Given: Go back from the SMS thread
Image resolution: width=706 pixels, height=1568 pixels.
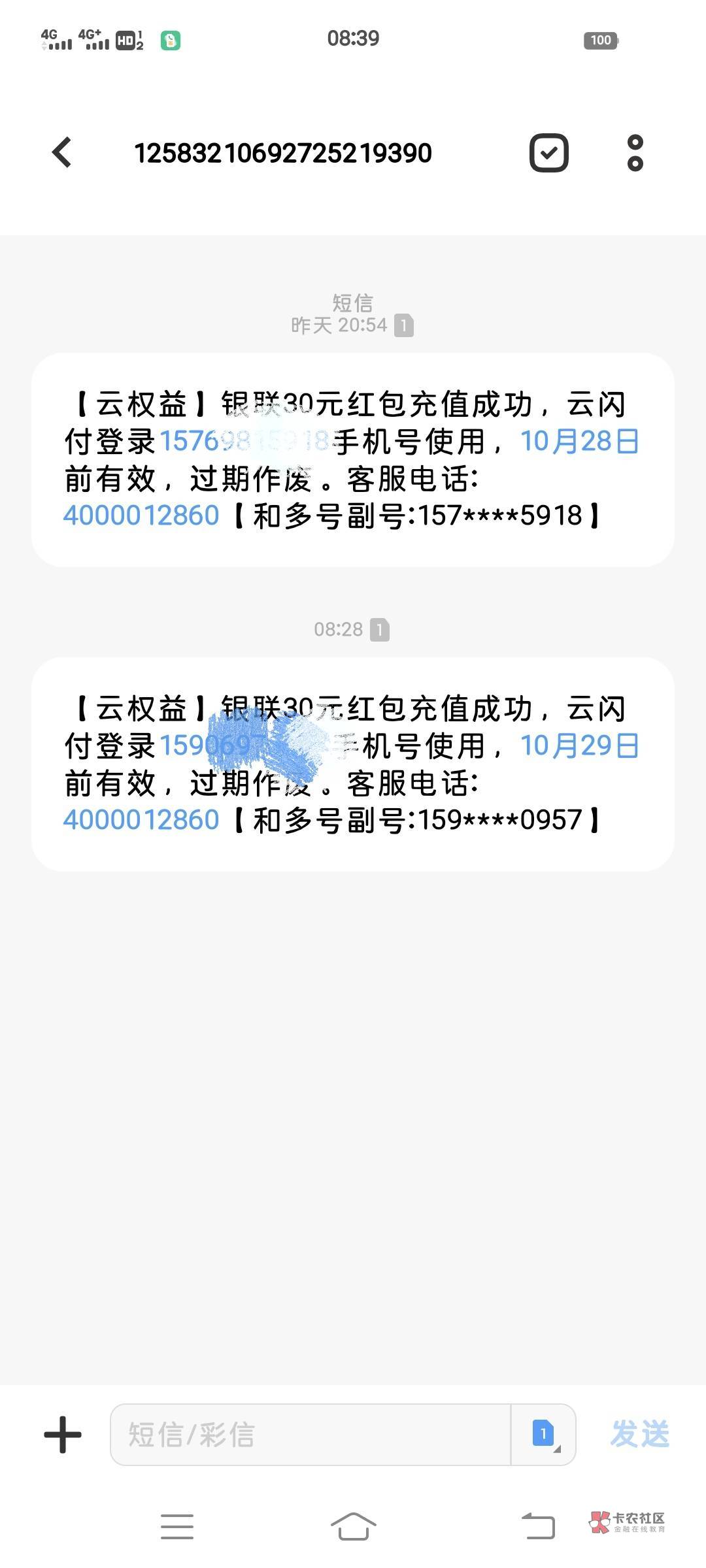Looking at the screenshot, I should tap(61, 153).
